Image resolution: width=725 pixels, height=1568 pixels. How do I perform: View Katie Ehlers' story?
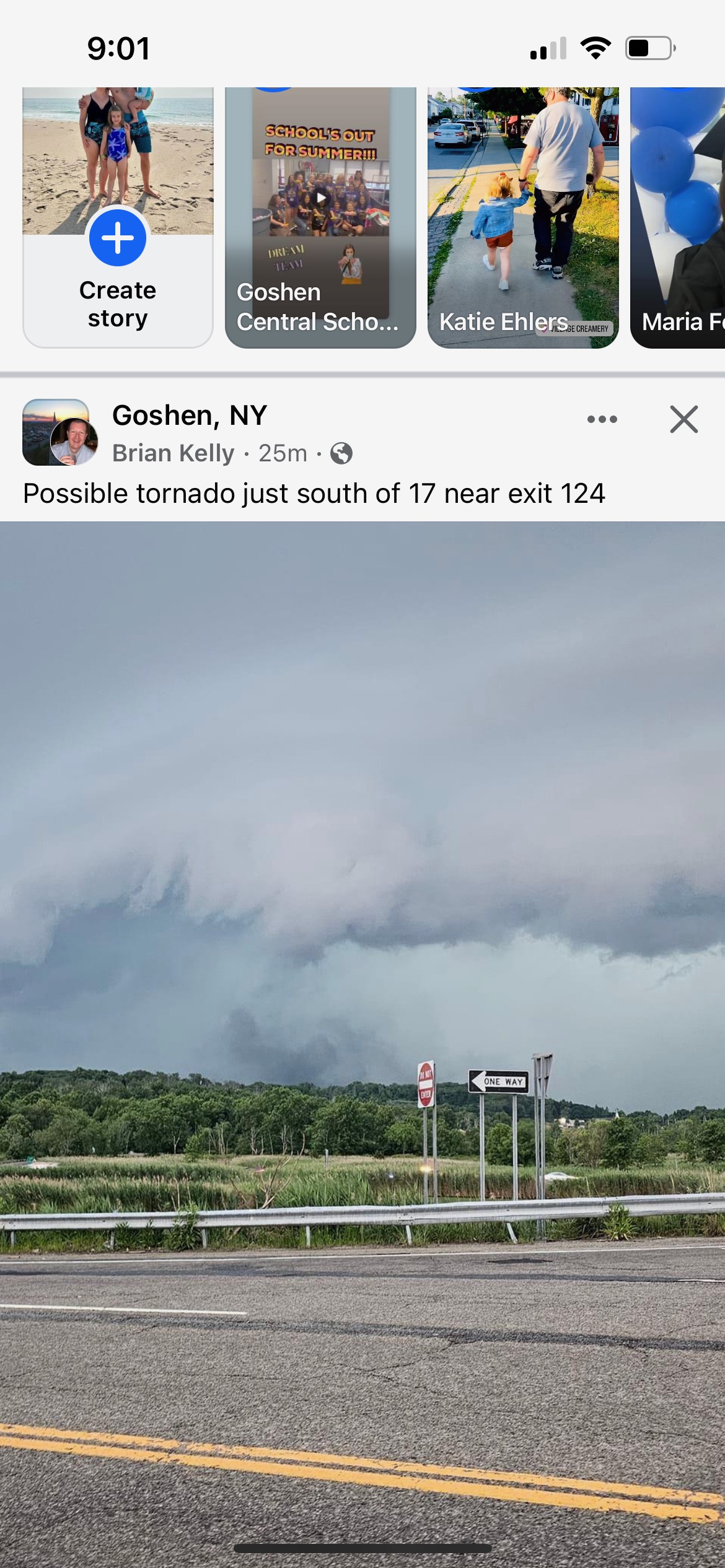pos(523,217)
